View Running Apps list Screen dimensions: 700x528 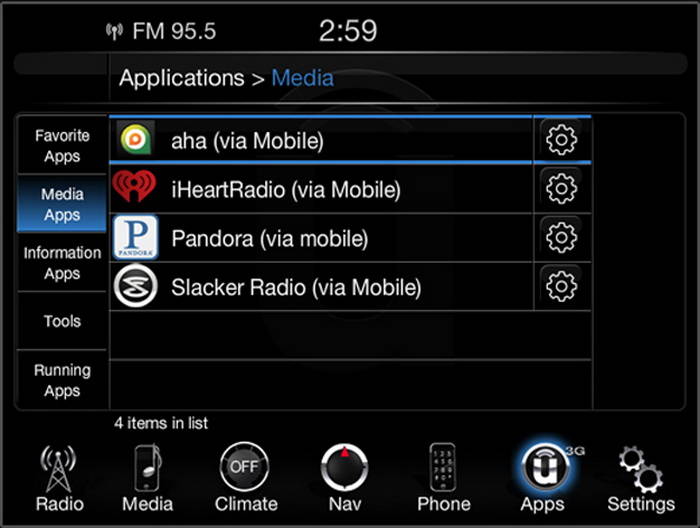pos(62,380)
